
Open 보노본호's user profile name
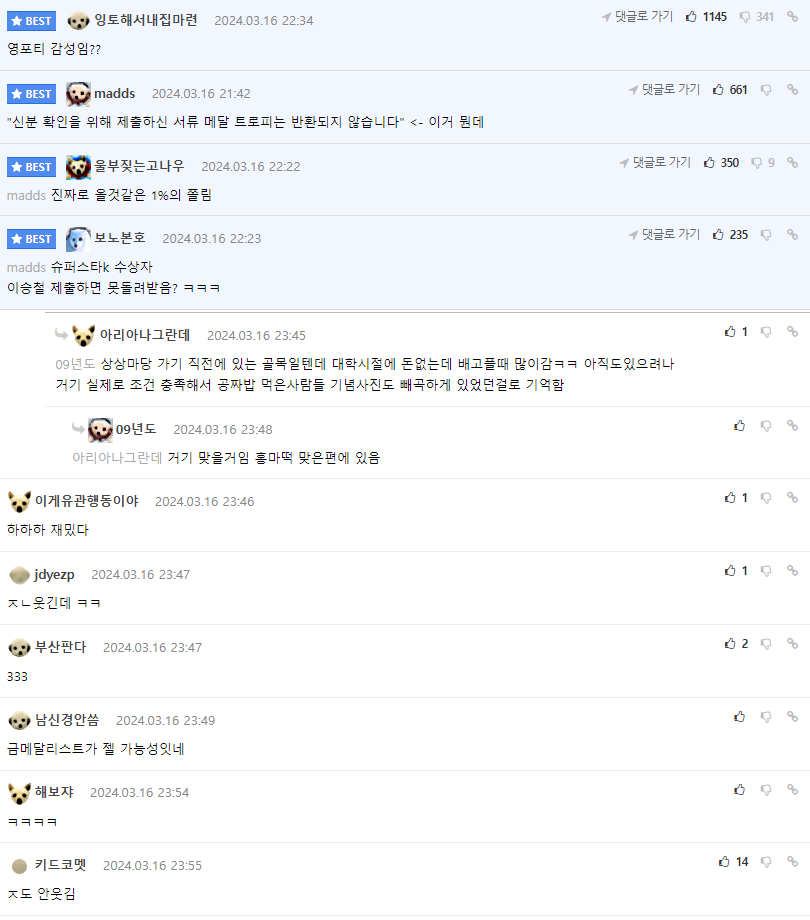click(120, 238)
